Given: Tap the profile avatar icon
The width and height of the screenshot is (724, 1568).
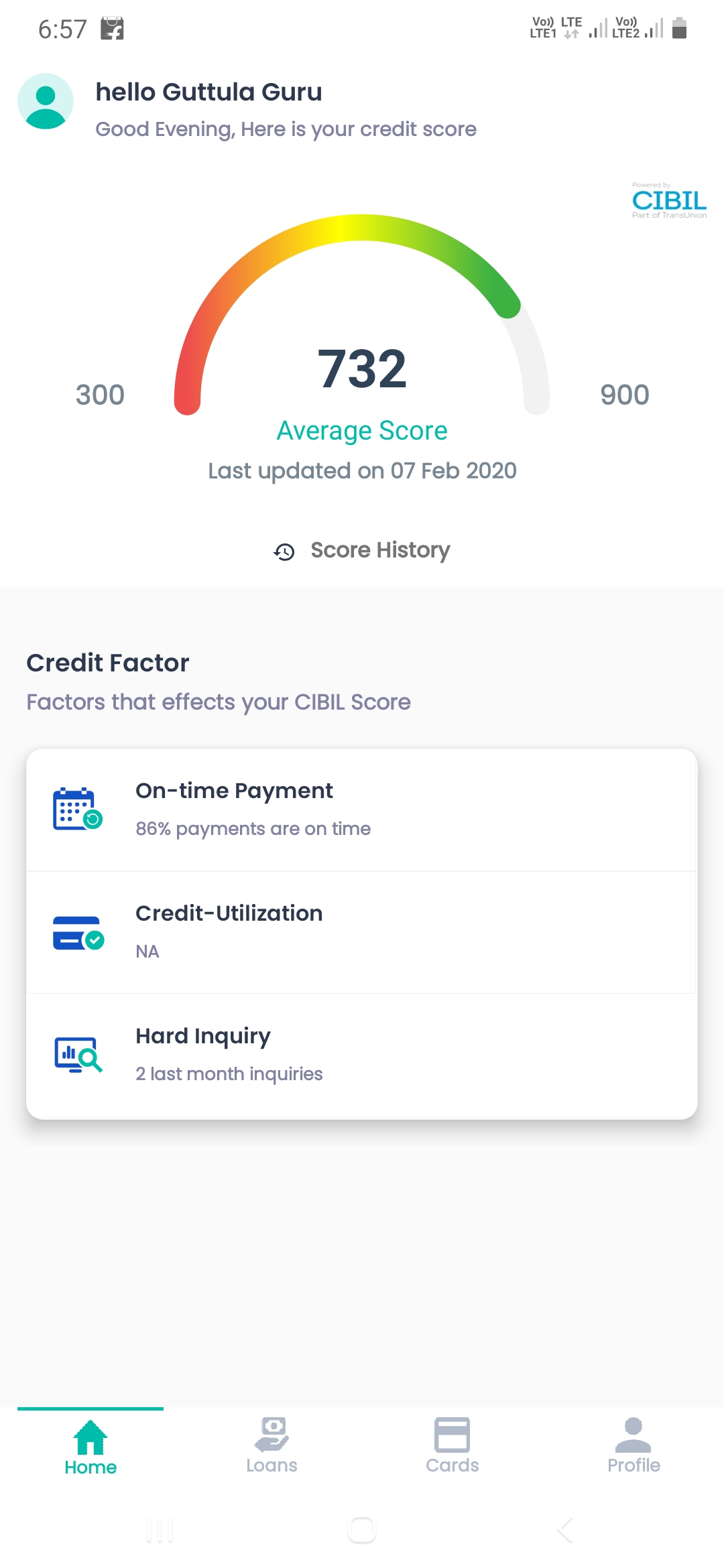Looking at the screenshot, I should (x=46, y=101).
